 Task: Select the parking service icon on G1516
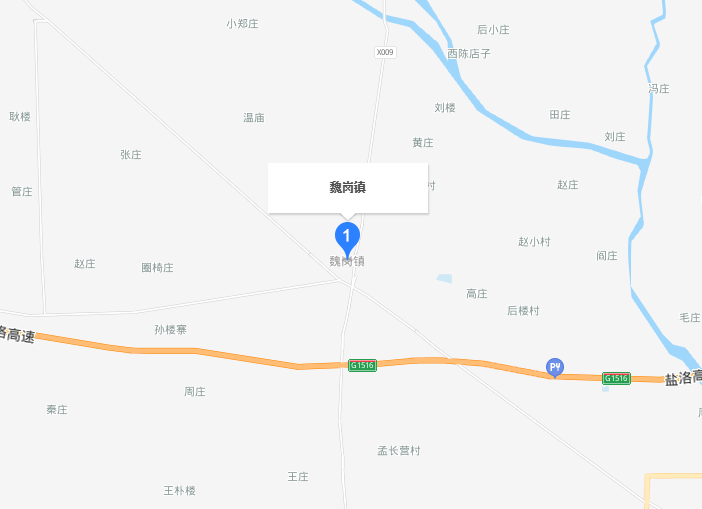[x=554, y=367]
